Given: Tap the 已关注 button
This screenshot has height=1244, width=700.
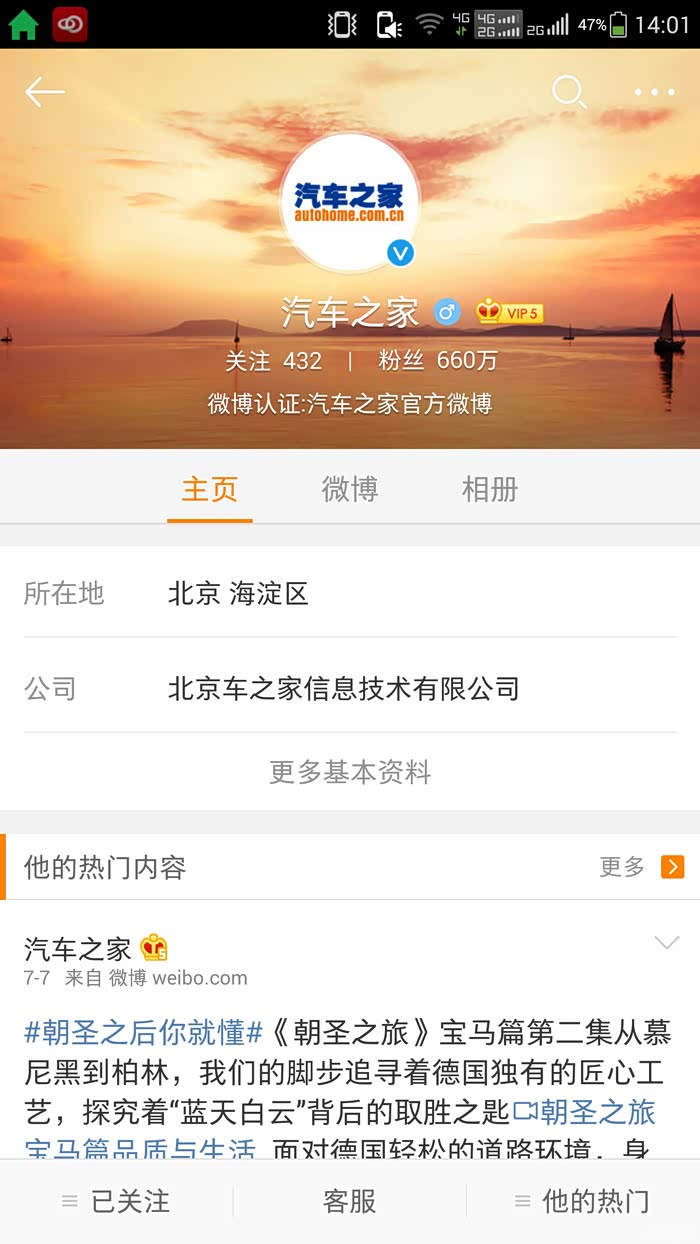Looking at the screenshot, I should tap(117, 1201).
